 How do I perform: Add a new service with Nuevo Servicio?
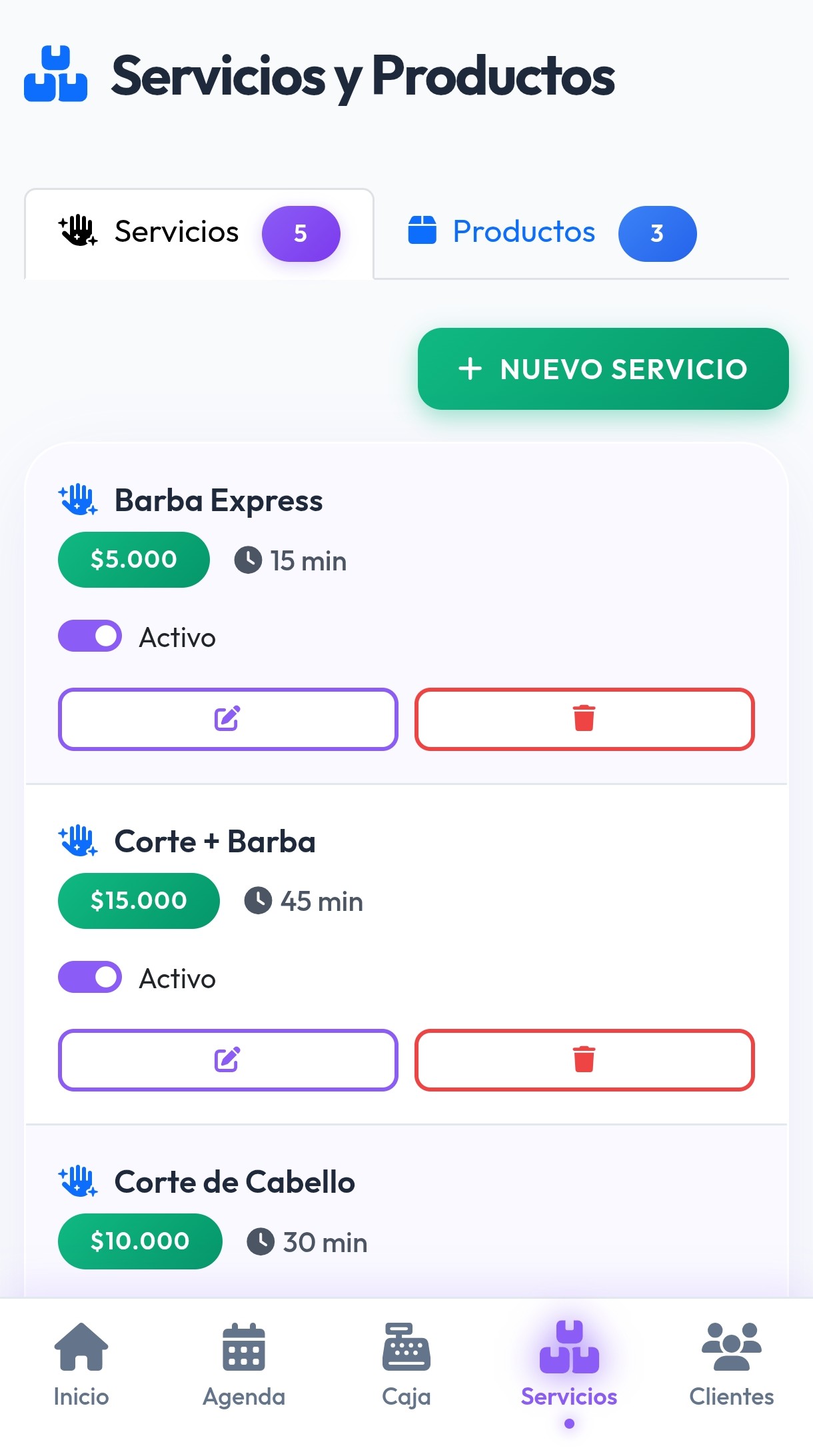click(x=603, y=369)
